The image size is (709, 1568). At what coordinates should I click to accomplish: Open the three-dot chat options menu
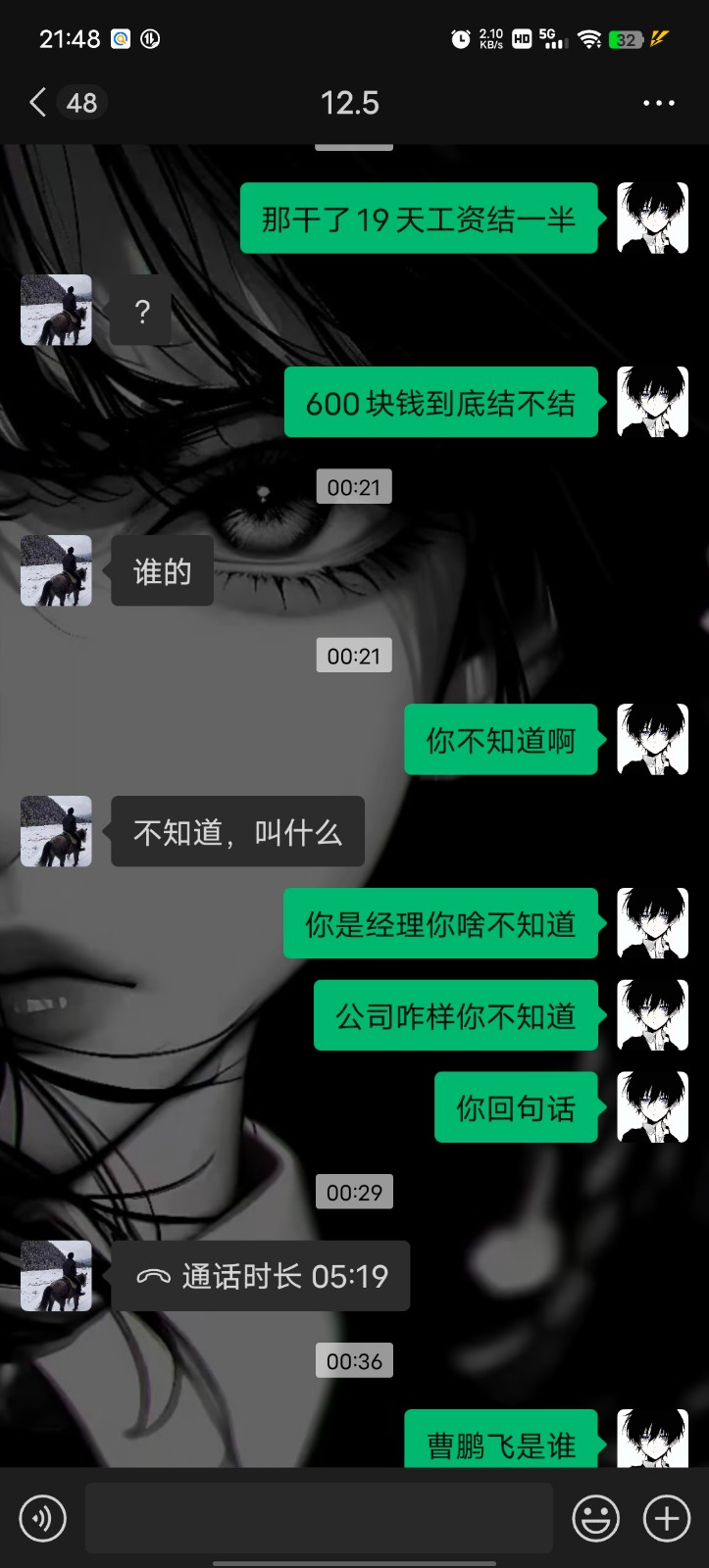click(x=658, y=103)
